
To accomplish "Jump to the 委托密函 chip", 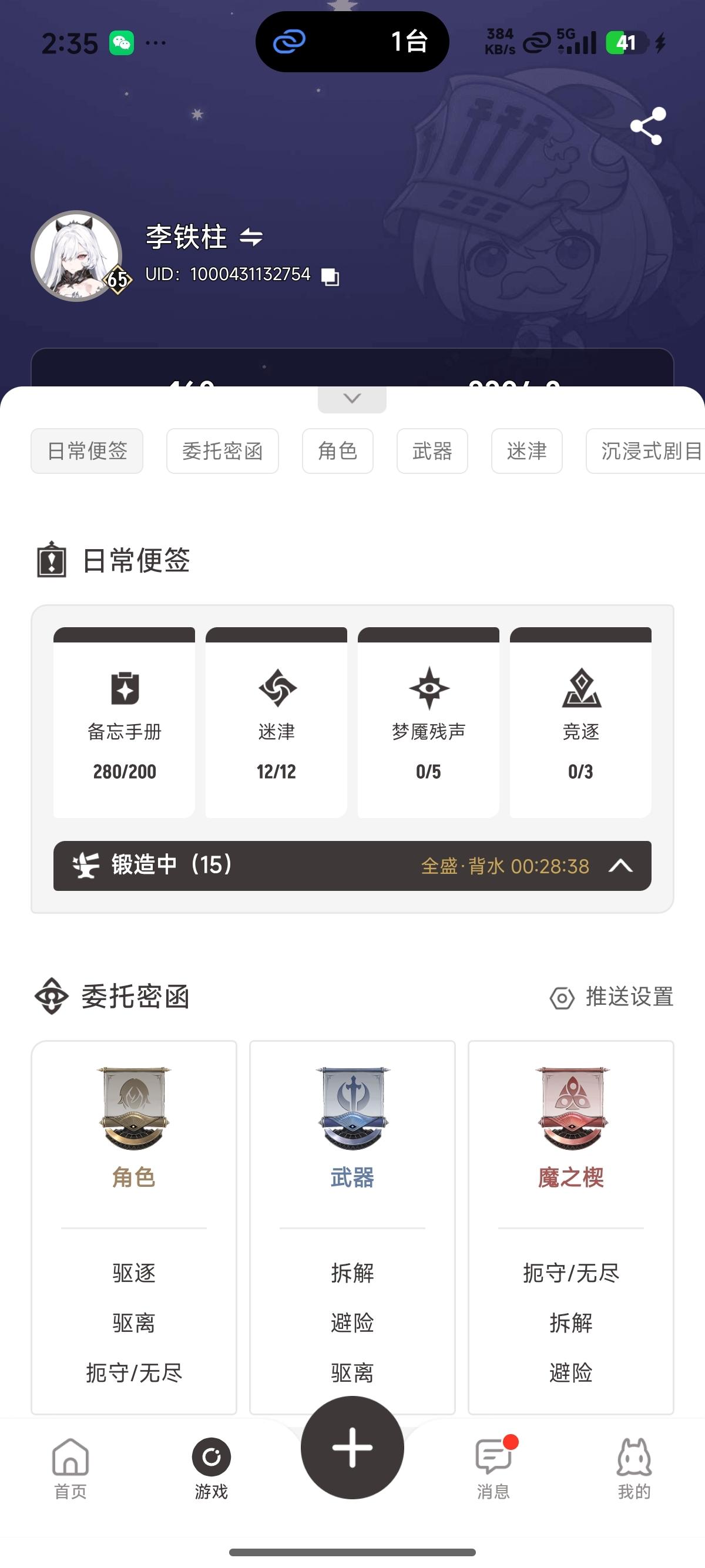I will pyautogui.click(x=222, y=451).
